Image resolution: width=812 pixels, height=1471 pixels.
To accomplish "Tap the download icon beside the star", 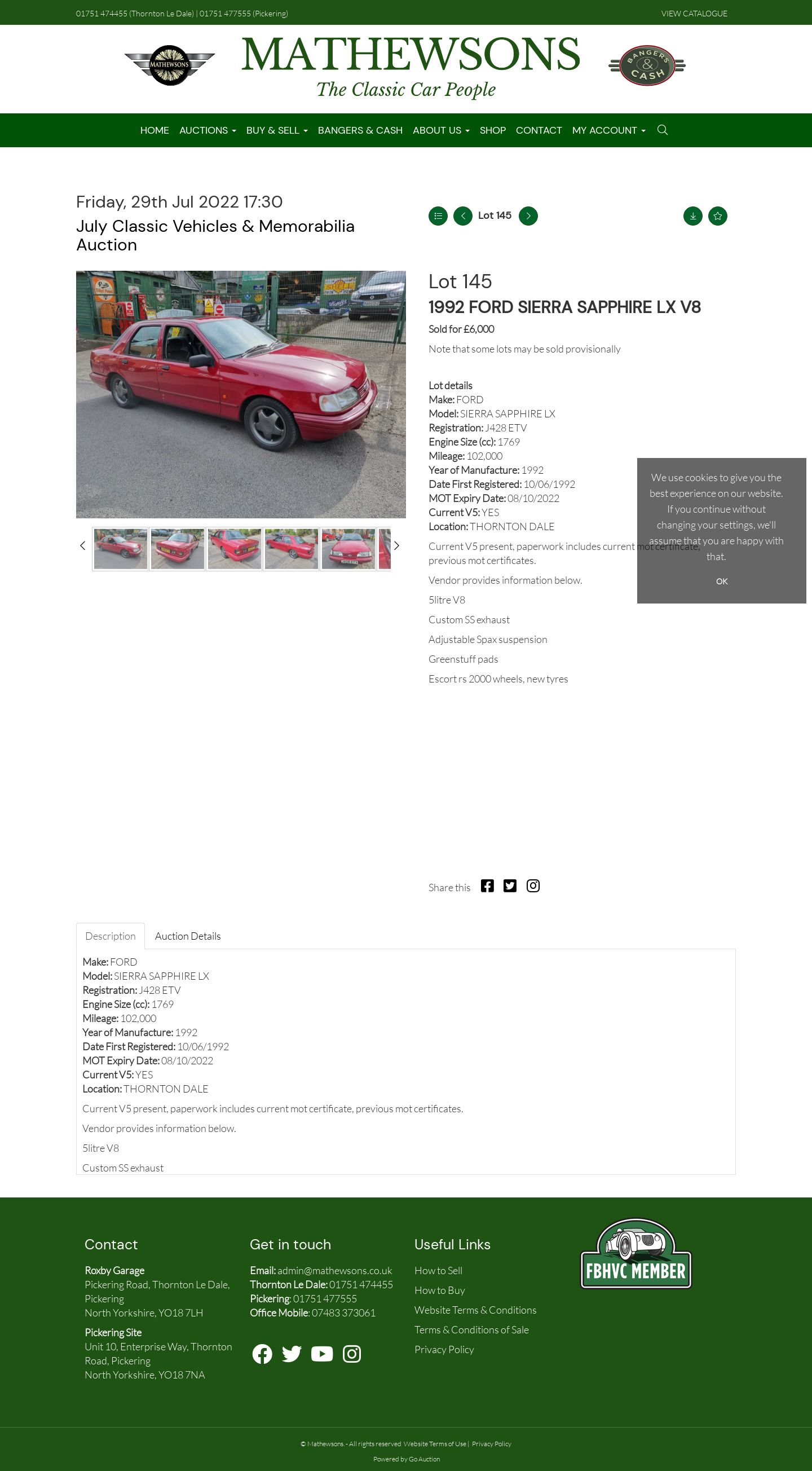I will (x=692, y=216).
